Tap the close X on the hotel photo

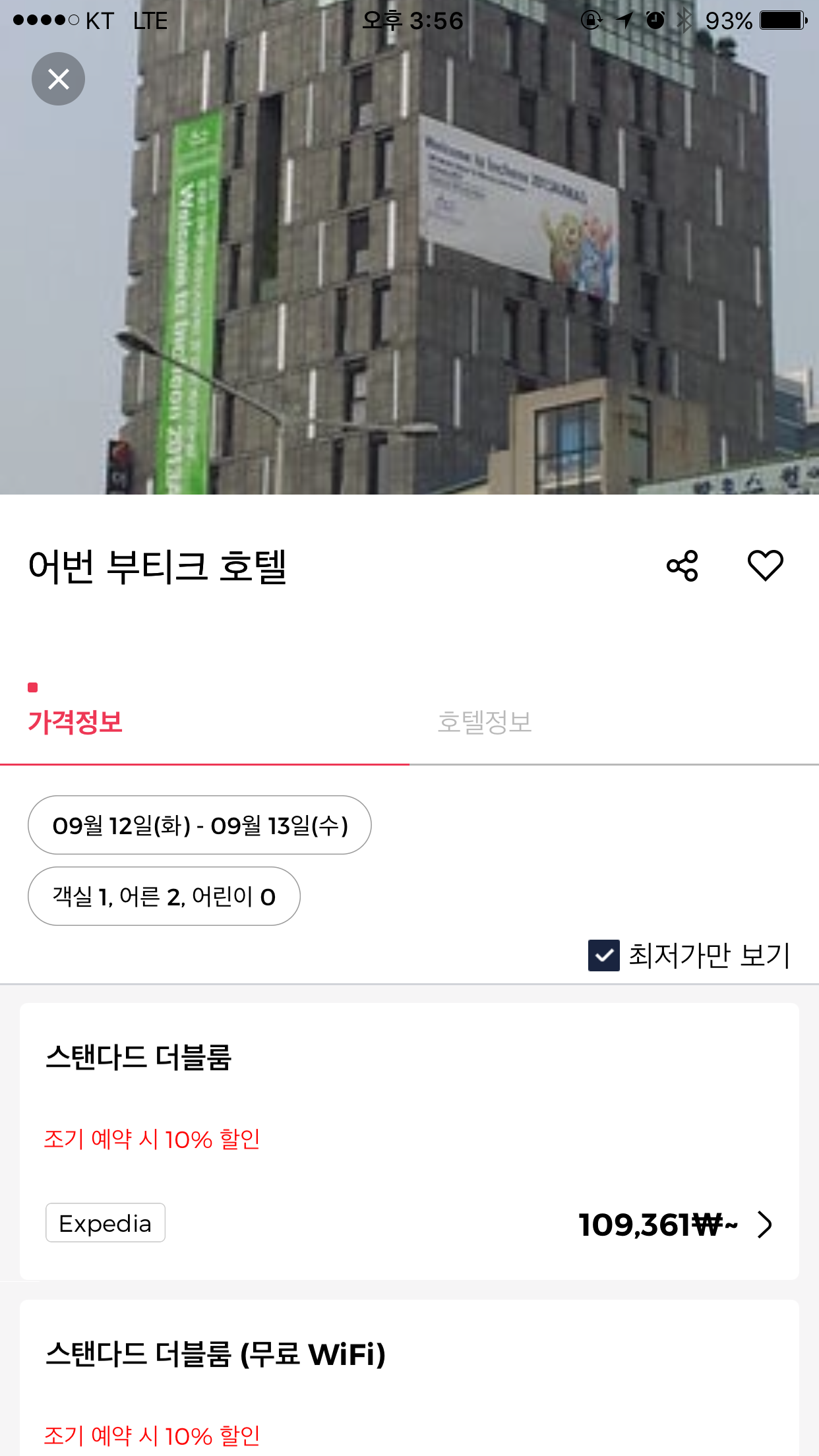click(x=58, y=78)
